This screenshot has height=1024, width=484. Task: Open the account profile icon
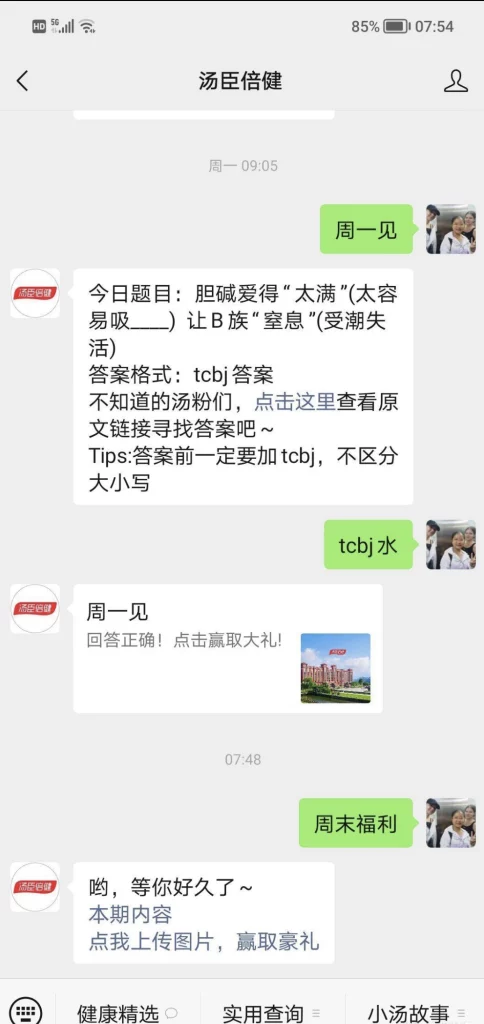(x=456, y=82)
